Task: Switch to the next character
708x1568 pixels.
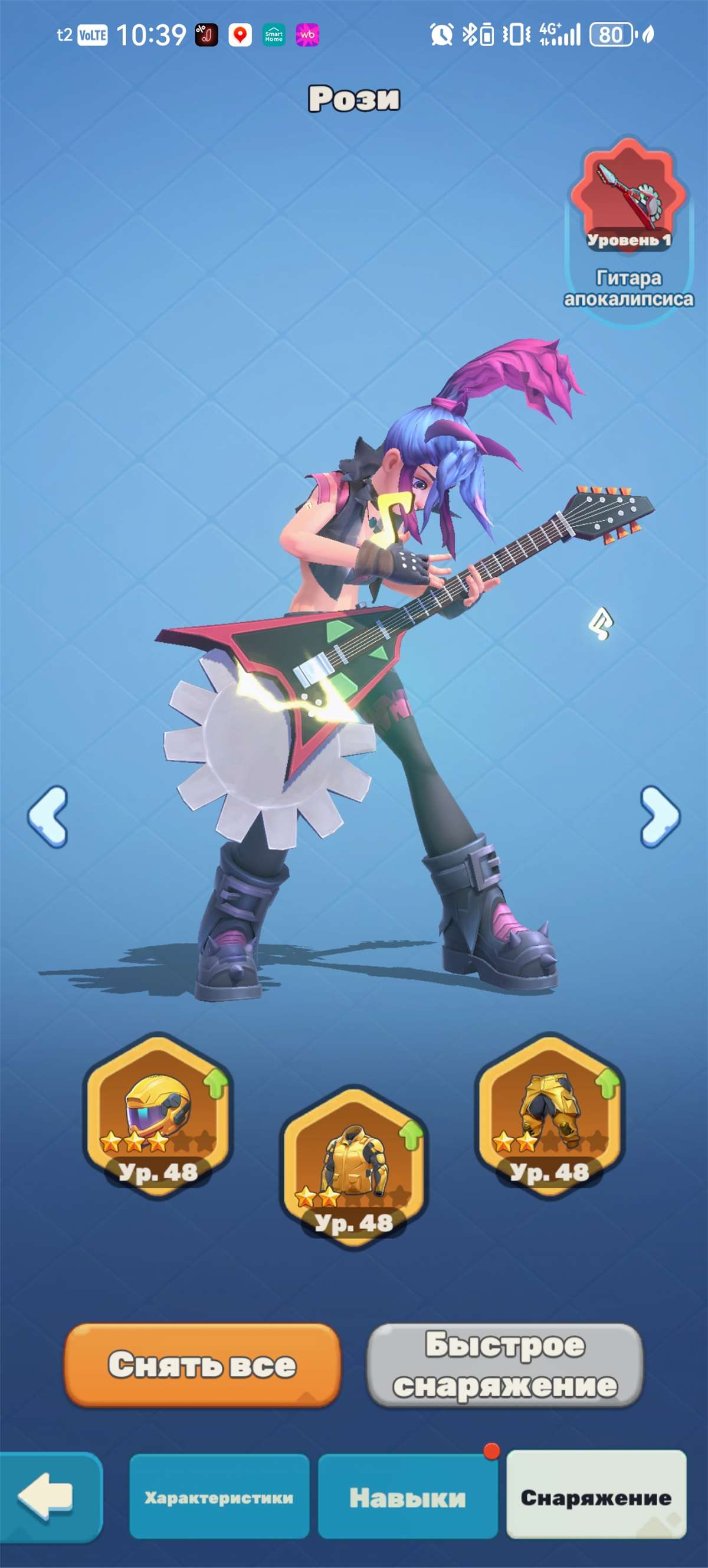Action: coord(660,816)
